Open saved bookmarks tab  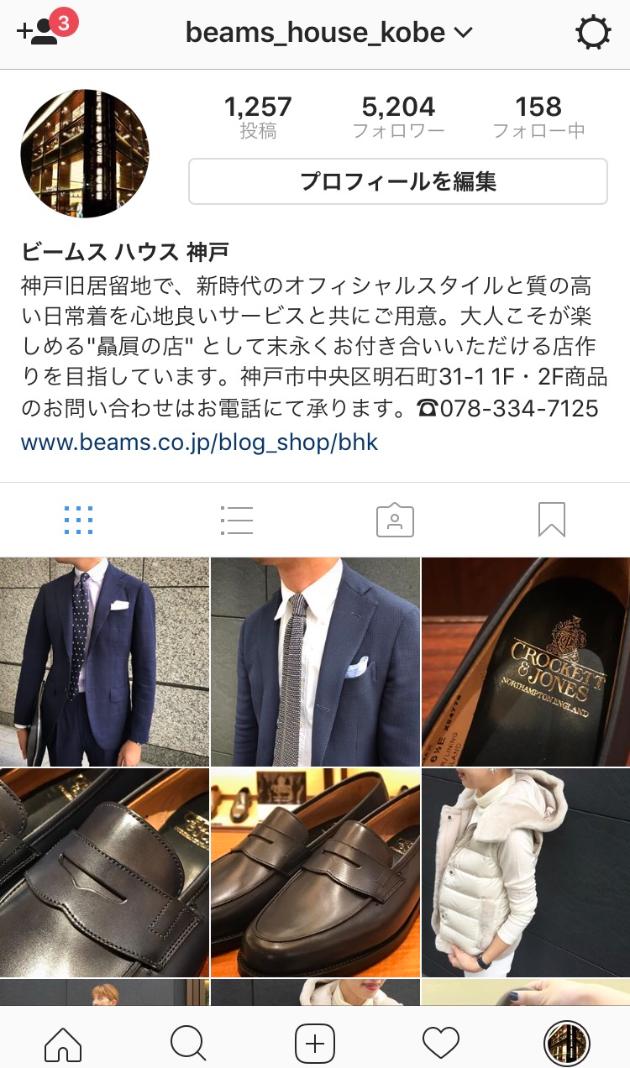pos(551,519)
